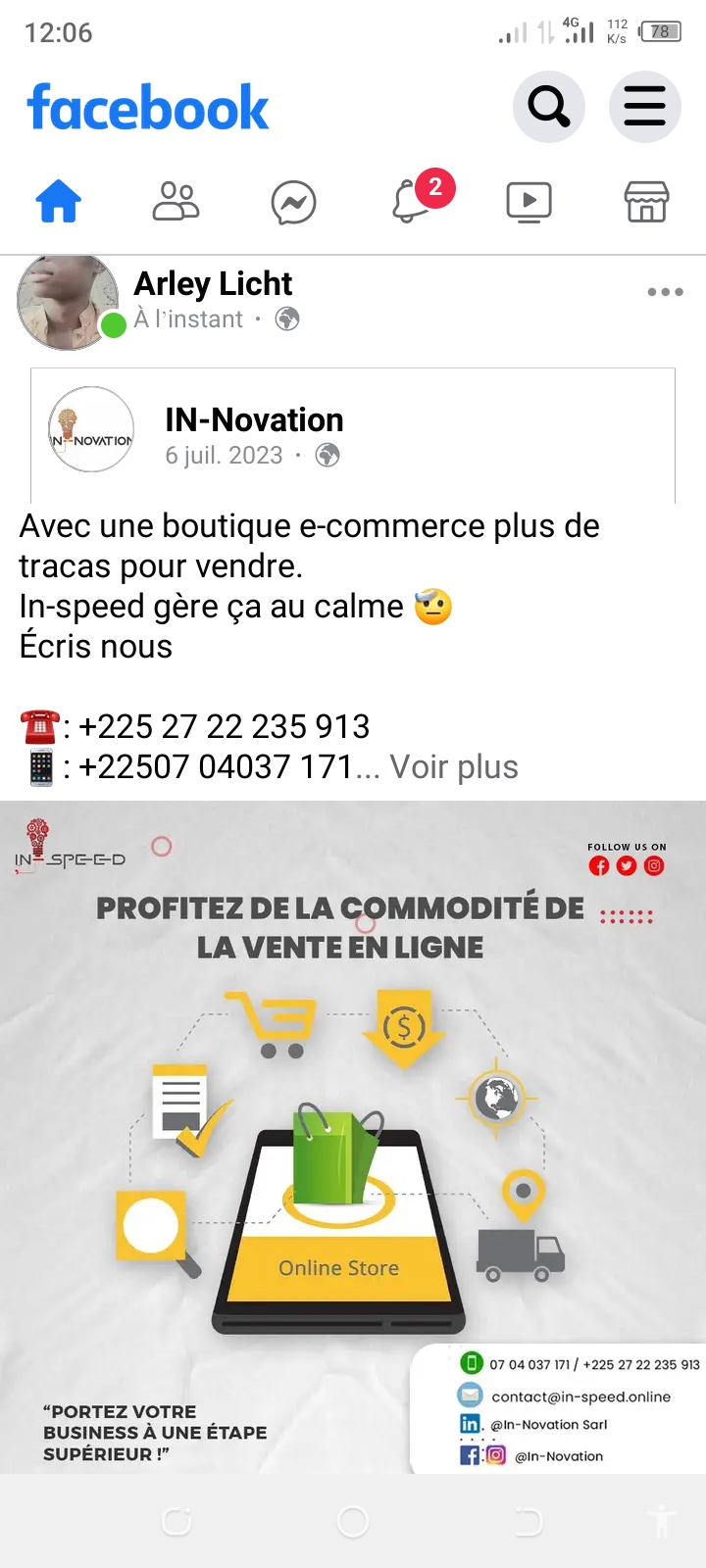The width and height of the screenshot is (706, 1568).
Task: Open Arley Licht's profile name link
Action: (x=213, y=284)
